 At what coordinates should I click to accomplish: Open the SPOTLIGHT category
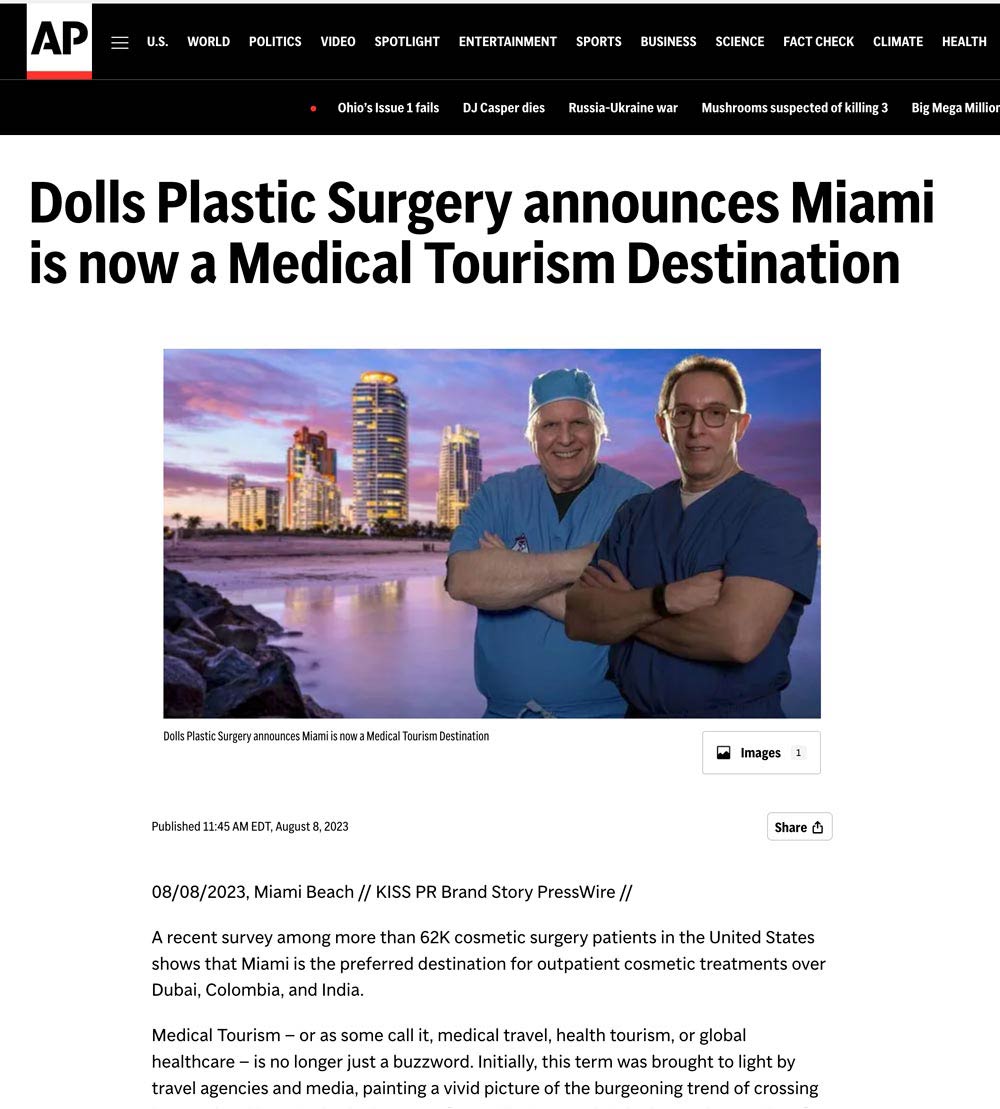[406, 42]
